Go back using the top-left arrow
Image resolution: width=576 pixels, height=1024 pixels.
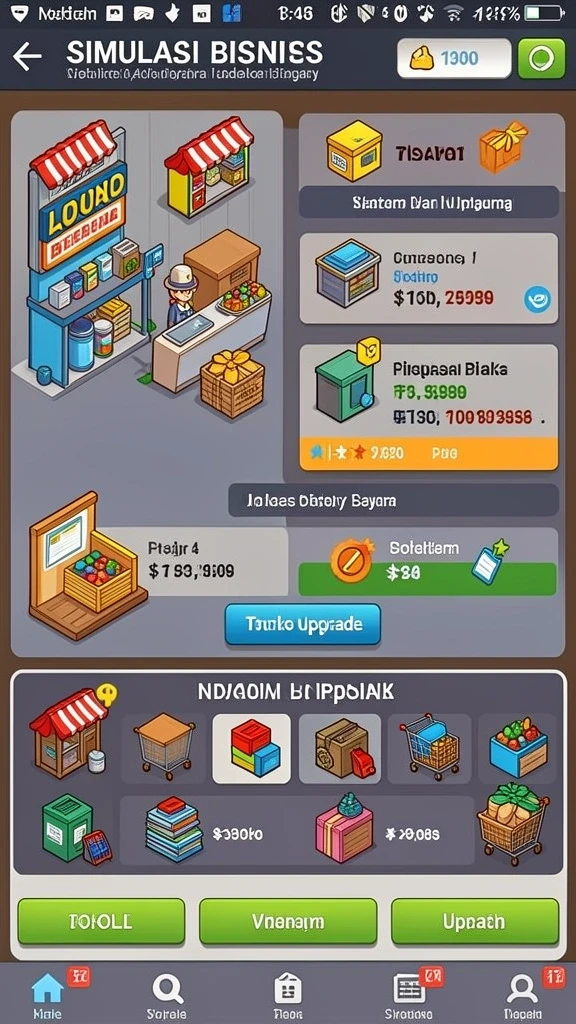click(27, 57)
